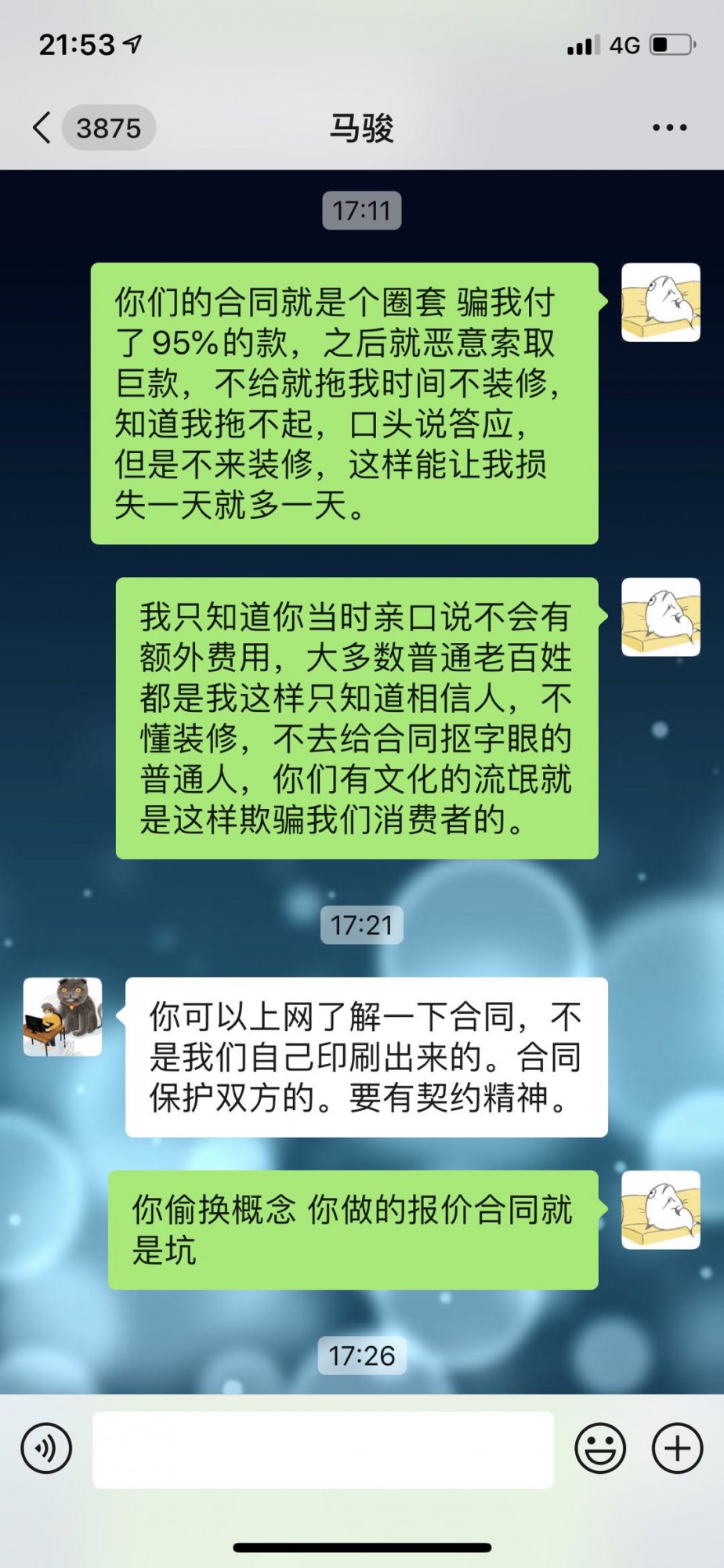Image resolution: width=724 pixels, height=1568 pixels.
Task: Open the plus attachment menu
Action: click(677, 1448)
